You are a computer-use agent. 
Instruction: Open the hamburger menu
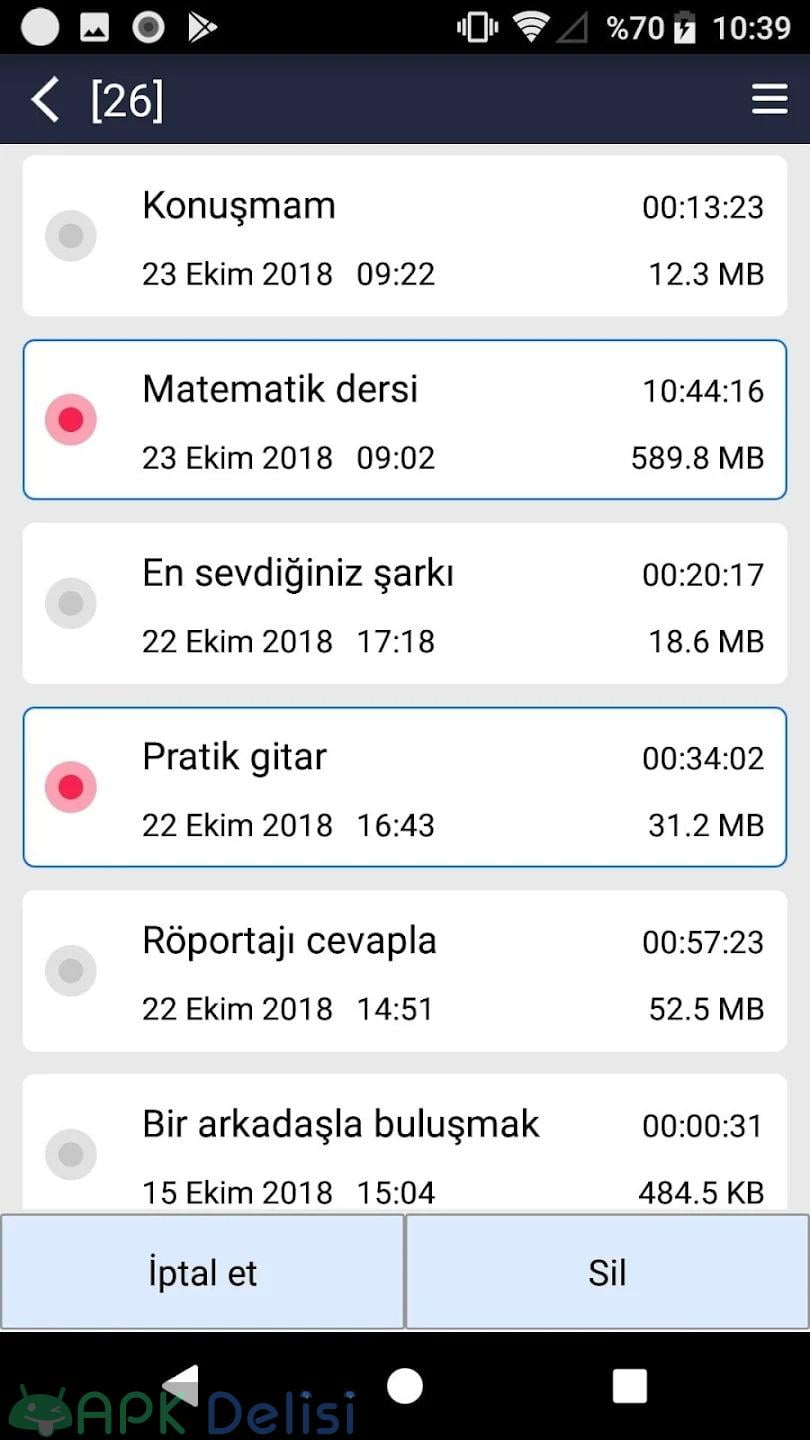tap(769, 99)
